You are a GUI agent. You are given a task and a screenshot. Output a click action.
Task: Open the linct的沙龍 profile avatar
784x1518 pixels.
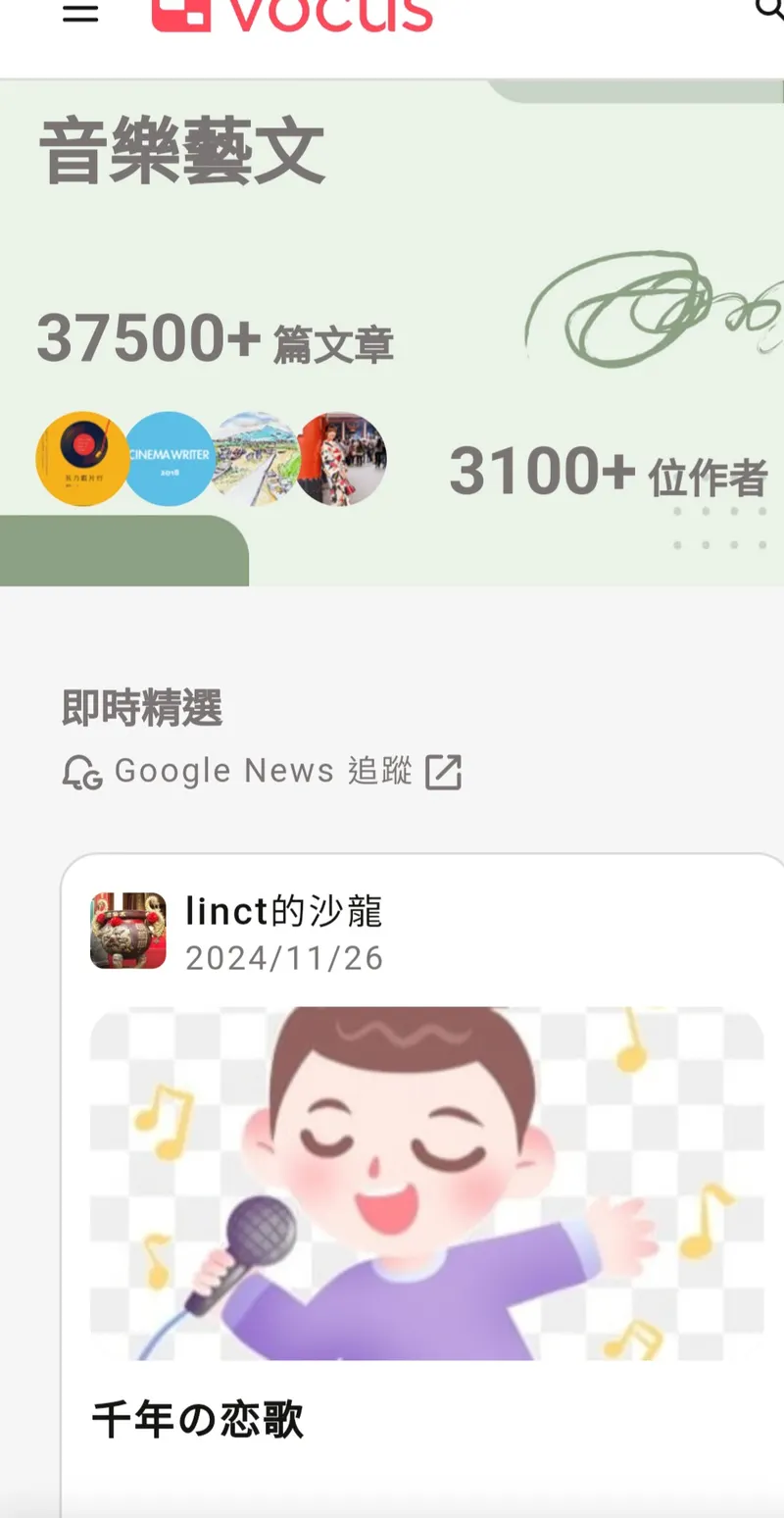coord(127,930)
